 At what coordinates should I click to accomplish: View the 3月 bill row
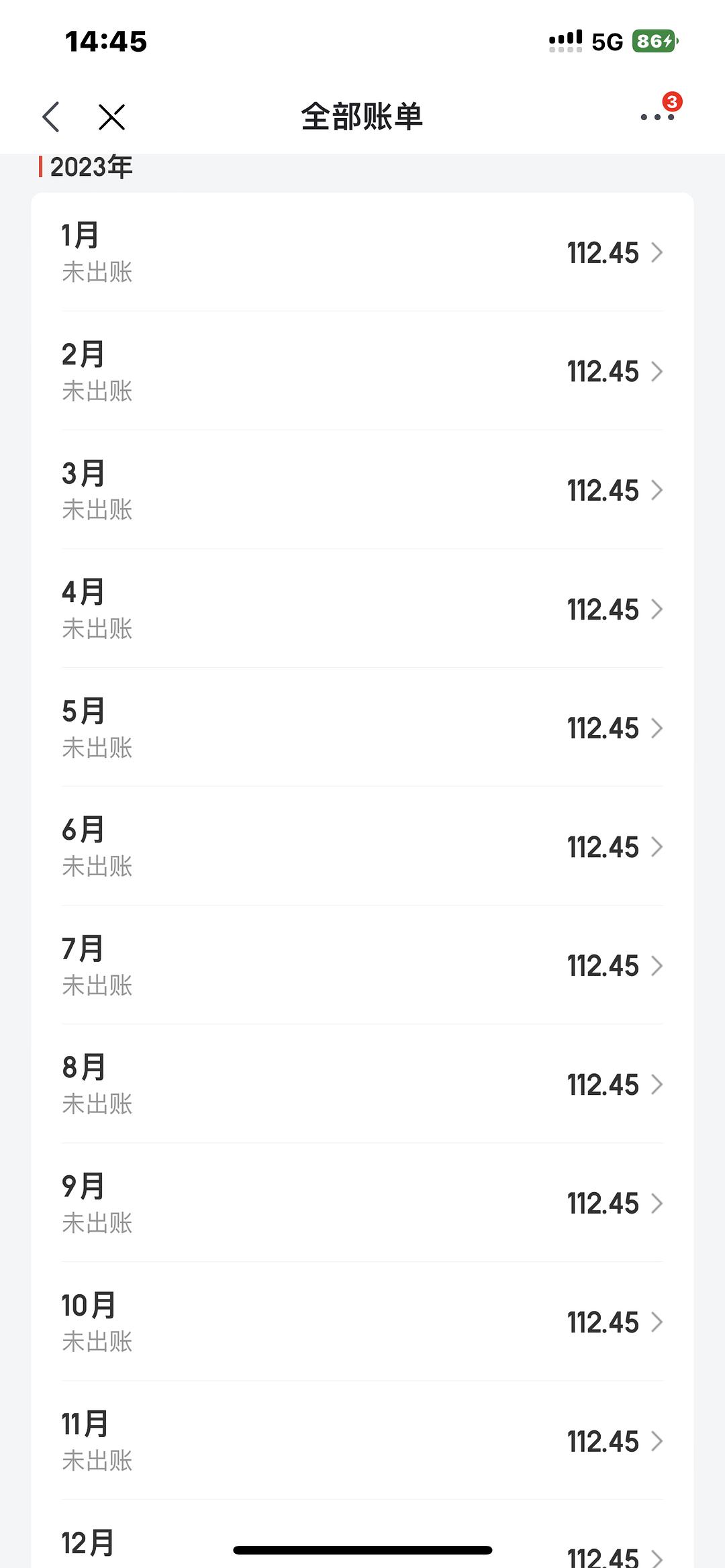[x=362, y=490]
